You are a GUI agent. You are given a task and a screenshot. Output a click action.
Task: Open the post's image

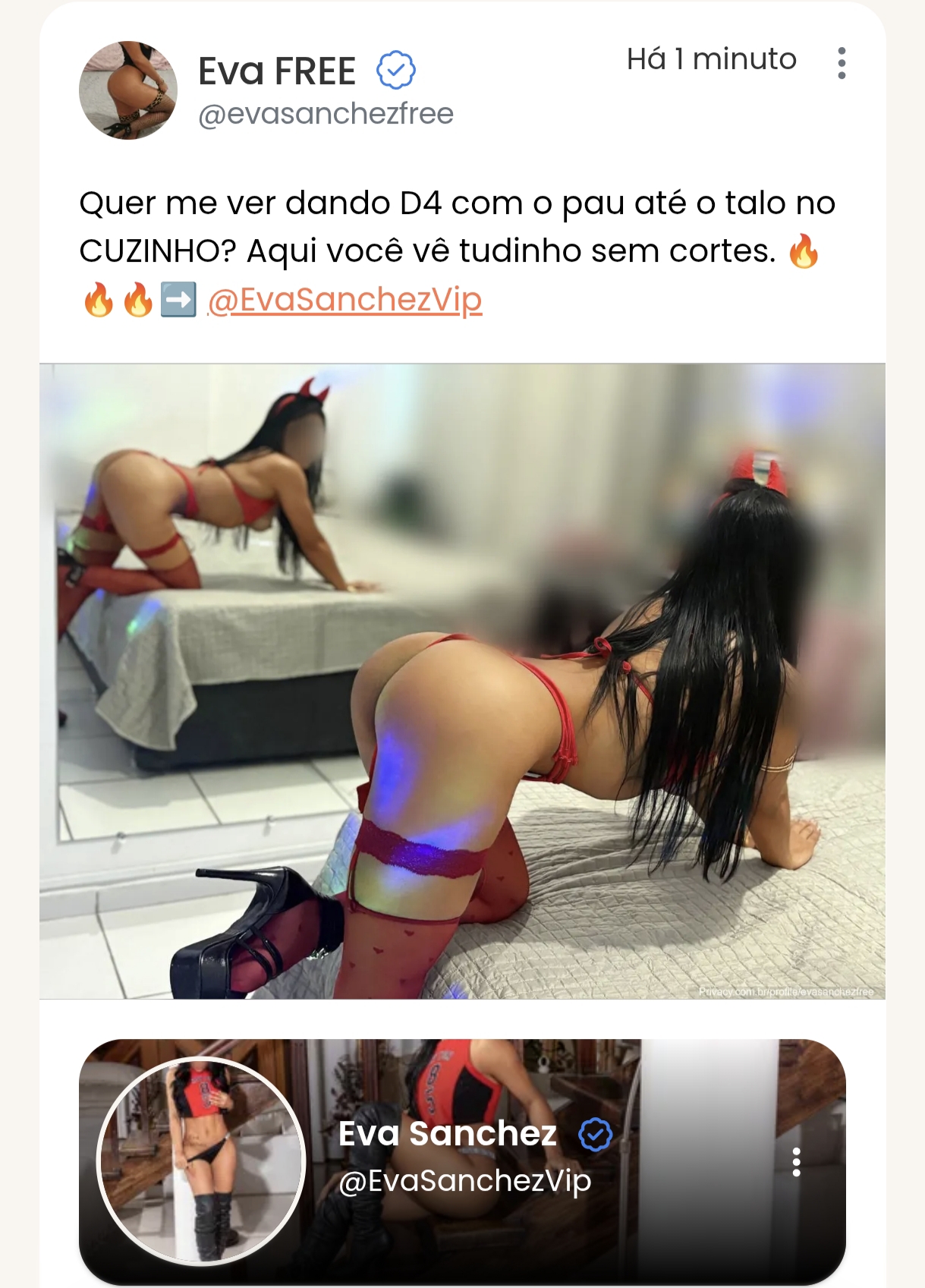click(x=462, y=681)
